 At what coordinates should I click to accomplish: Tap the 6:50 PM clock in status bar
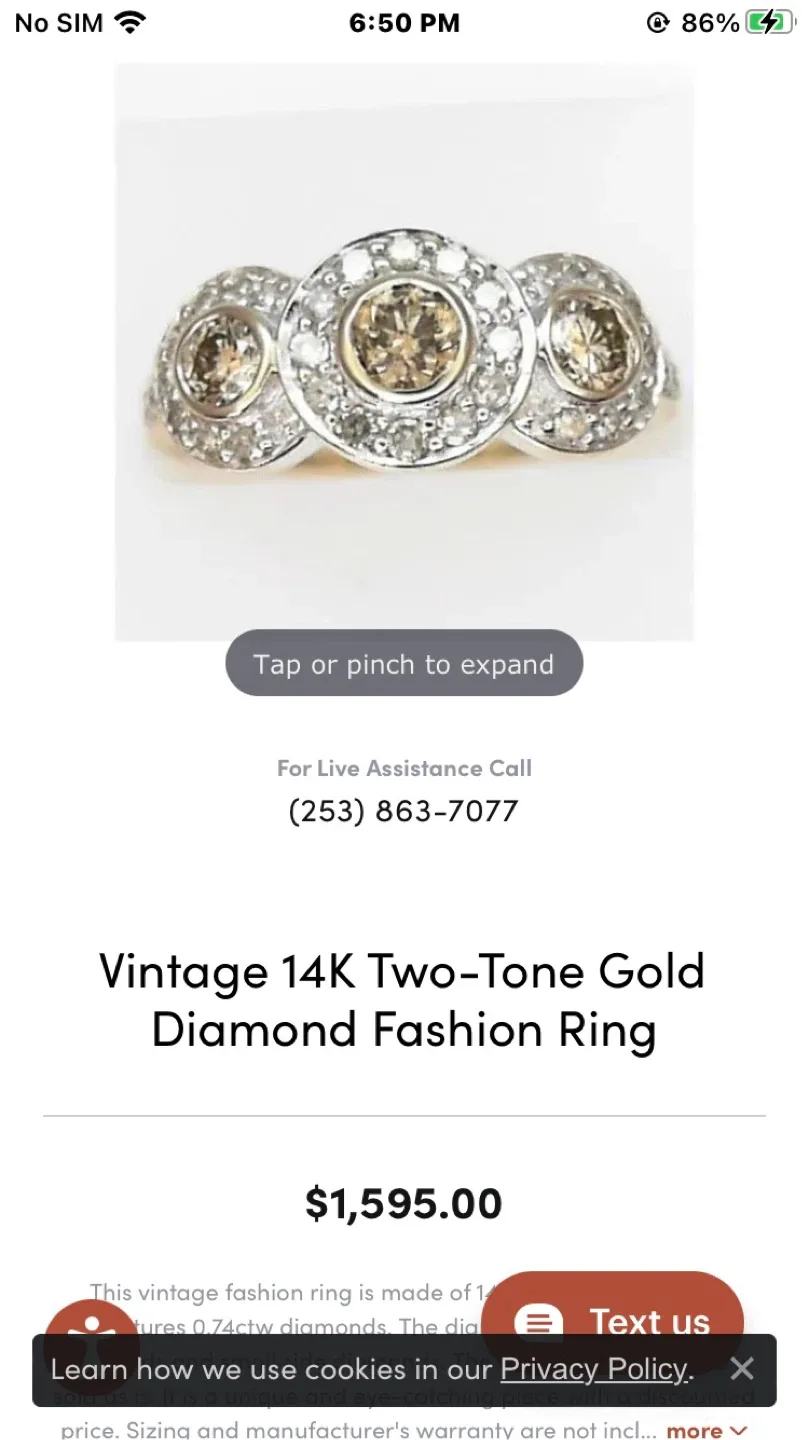404,21
